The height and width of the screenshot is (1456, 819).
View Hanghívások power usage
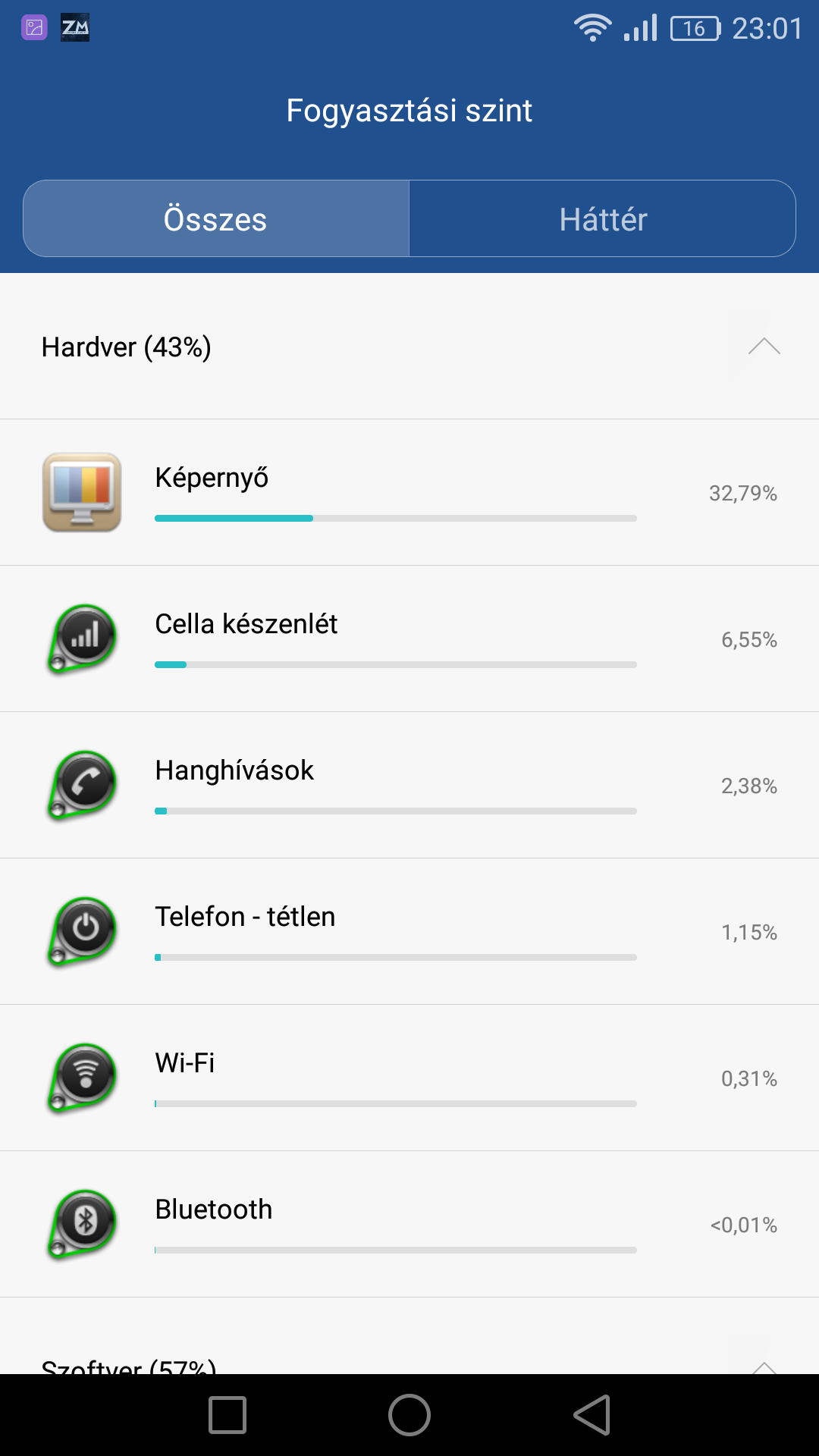tap(409, 786)
